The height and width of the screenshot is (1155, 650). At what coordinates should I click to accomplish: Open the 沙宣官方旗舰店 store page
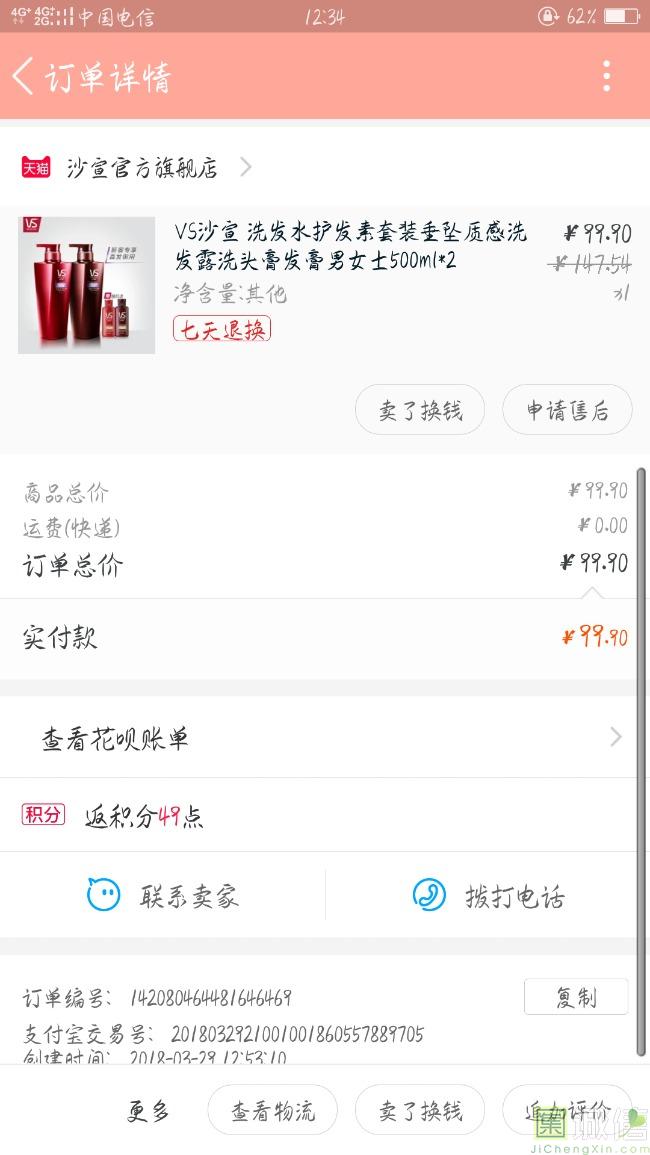[x=142, y=167]
